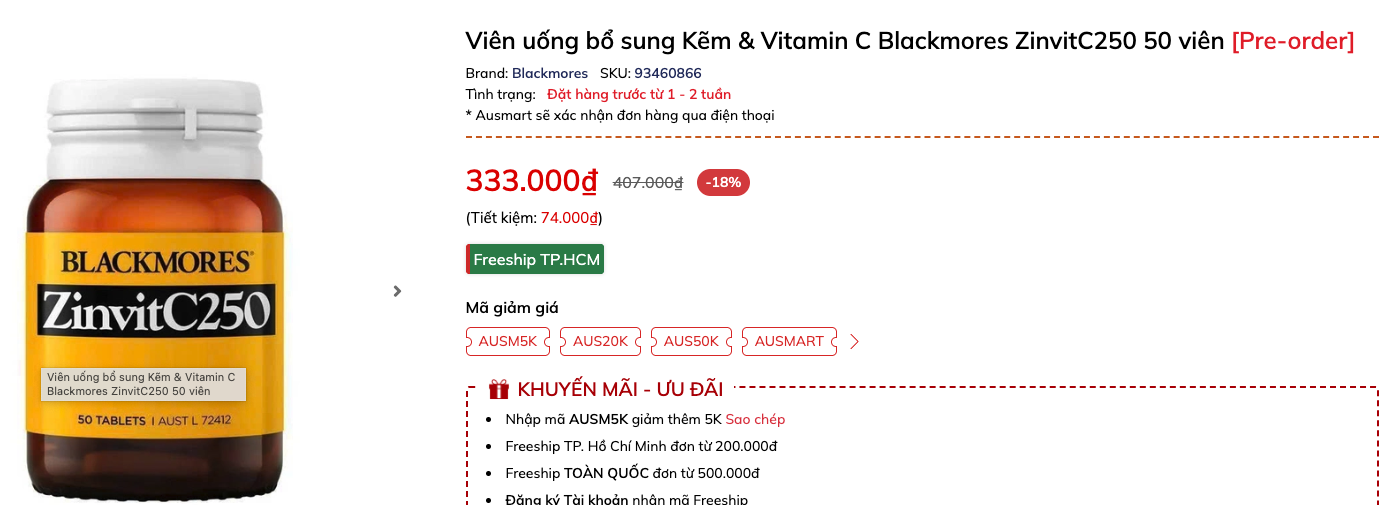Choose the AUS50K coupon chip
Viewport: 1384px width, 505px height.
691,341
